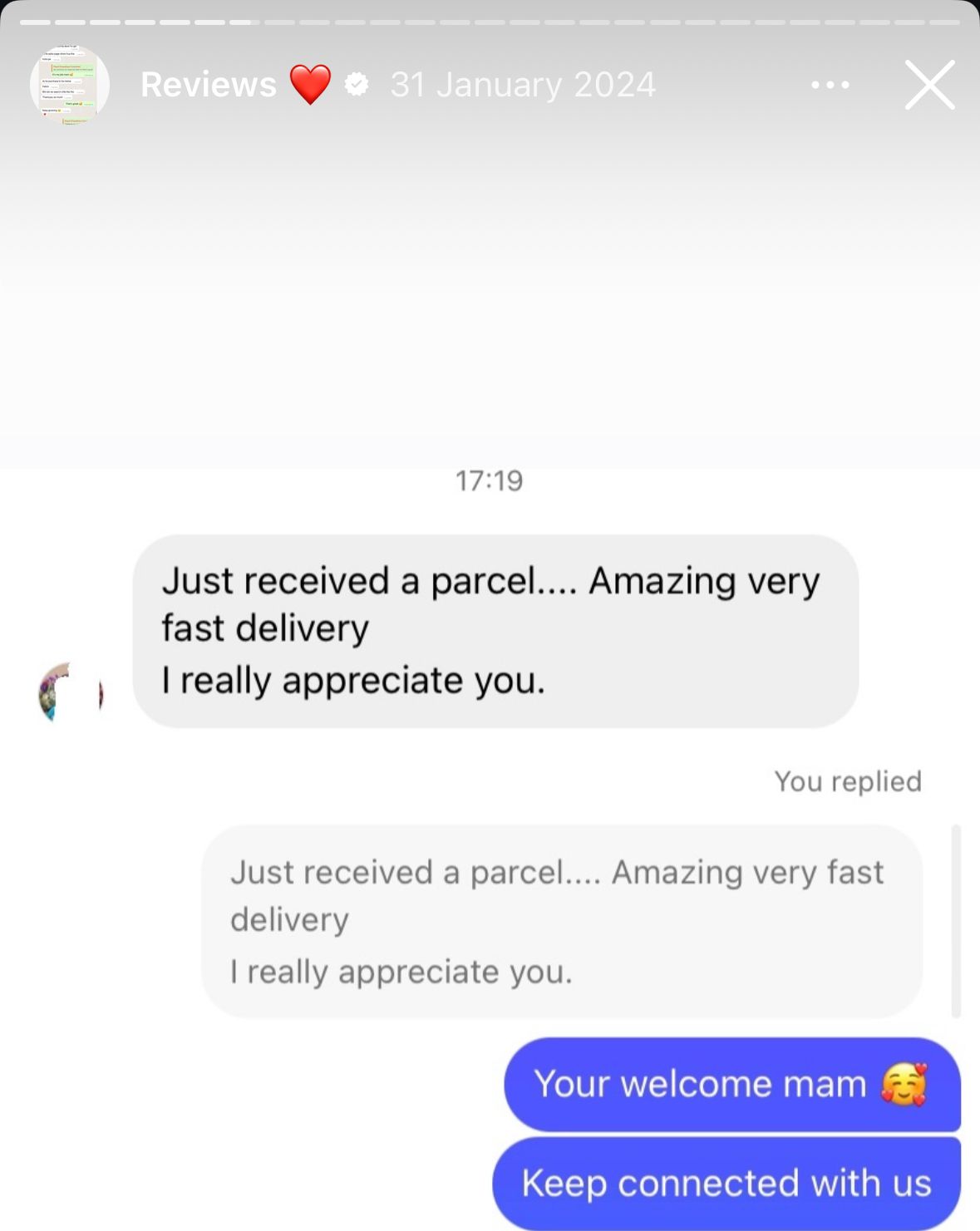Close the Reviews story highlight
The image size is (980, 1231).
point(929,85)
